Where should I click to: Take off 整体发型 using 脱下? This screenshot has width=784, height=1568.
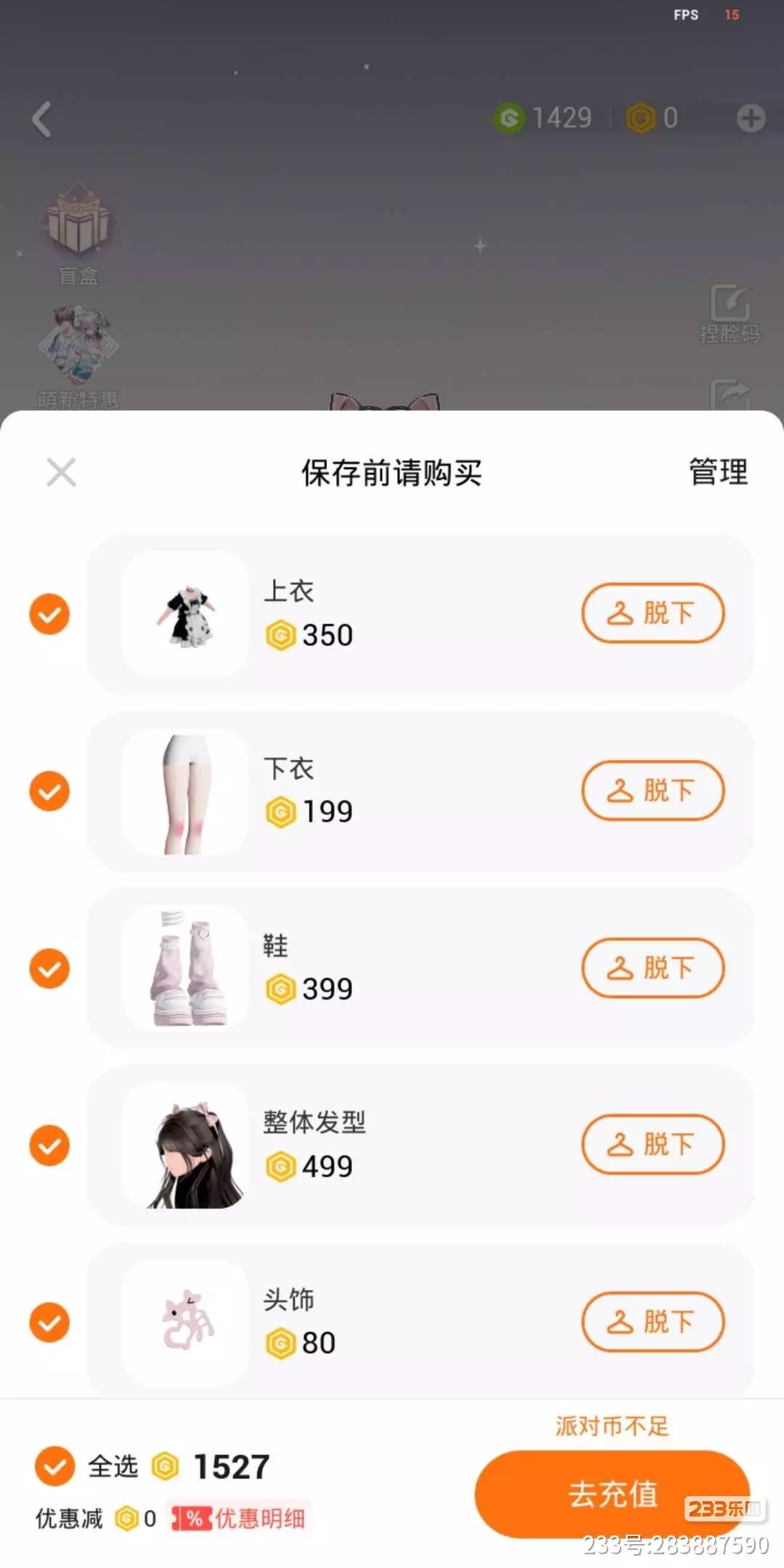(x=653, y=1145)
